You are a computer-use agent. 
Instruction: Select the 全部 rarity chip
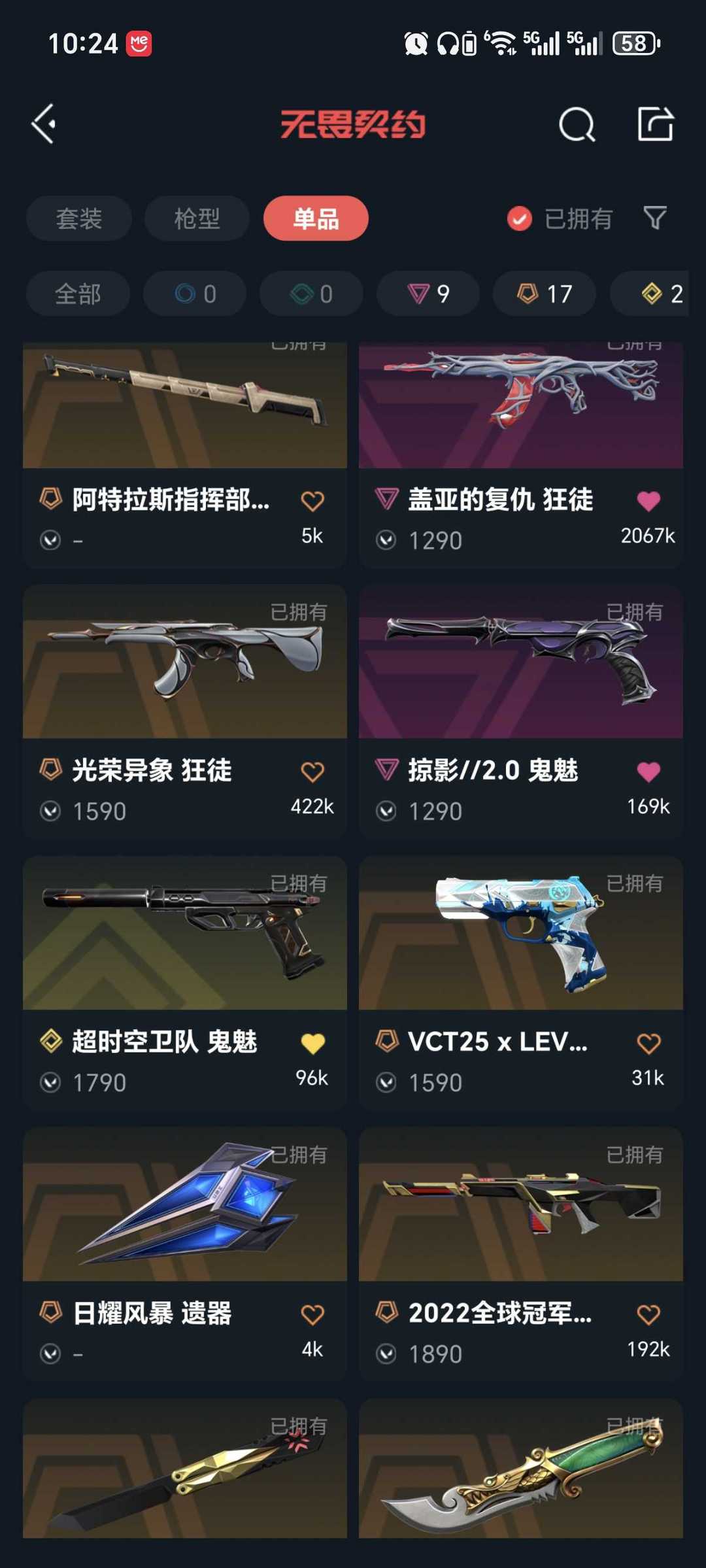(x=78, y=294)
